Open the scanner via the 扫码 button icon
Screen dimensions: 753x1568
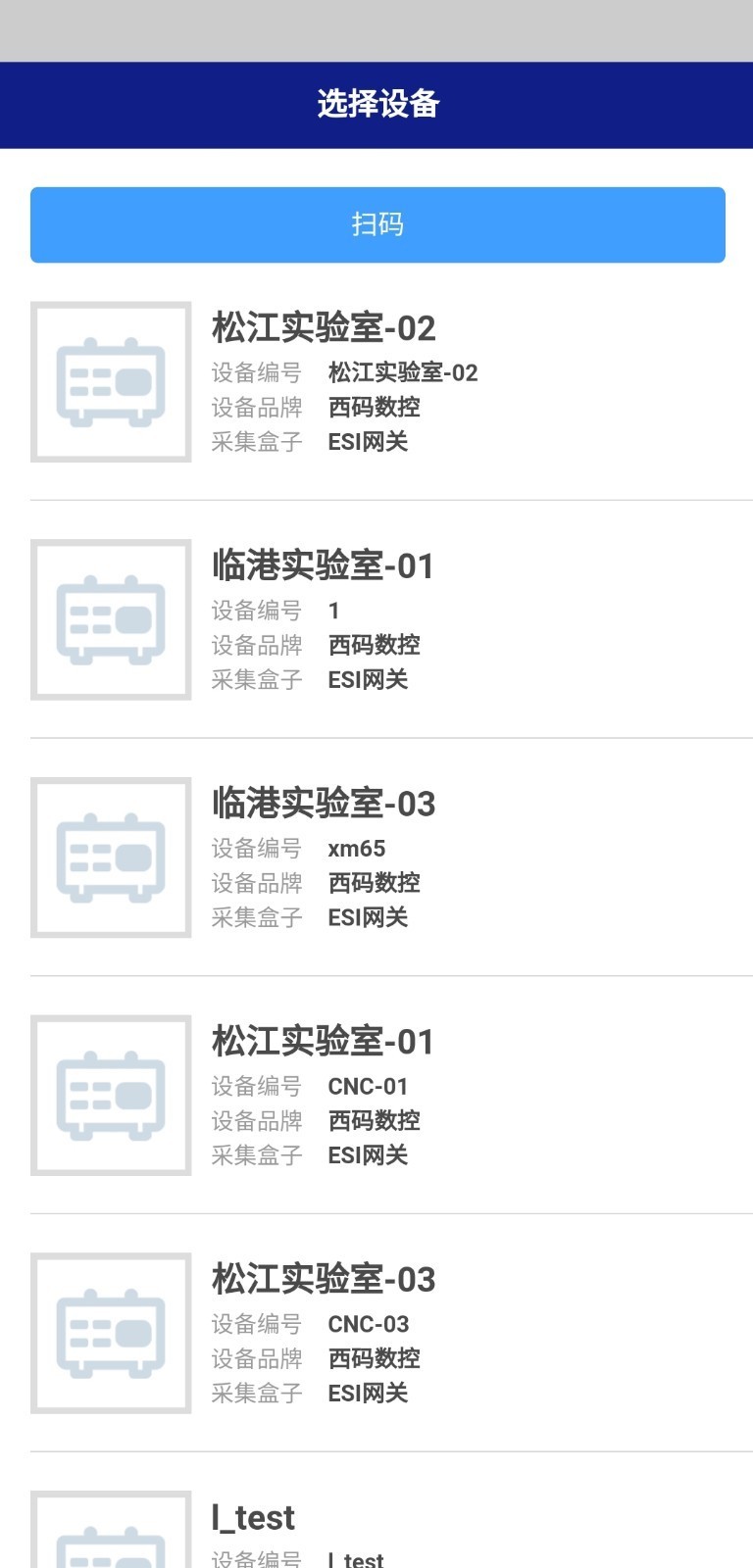(376, 224)
